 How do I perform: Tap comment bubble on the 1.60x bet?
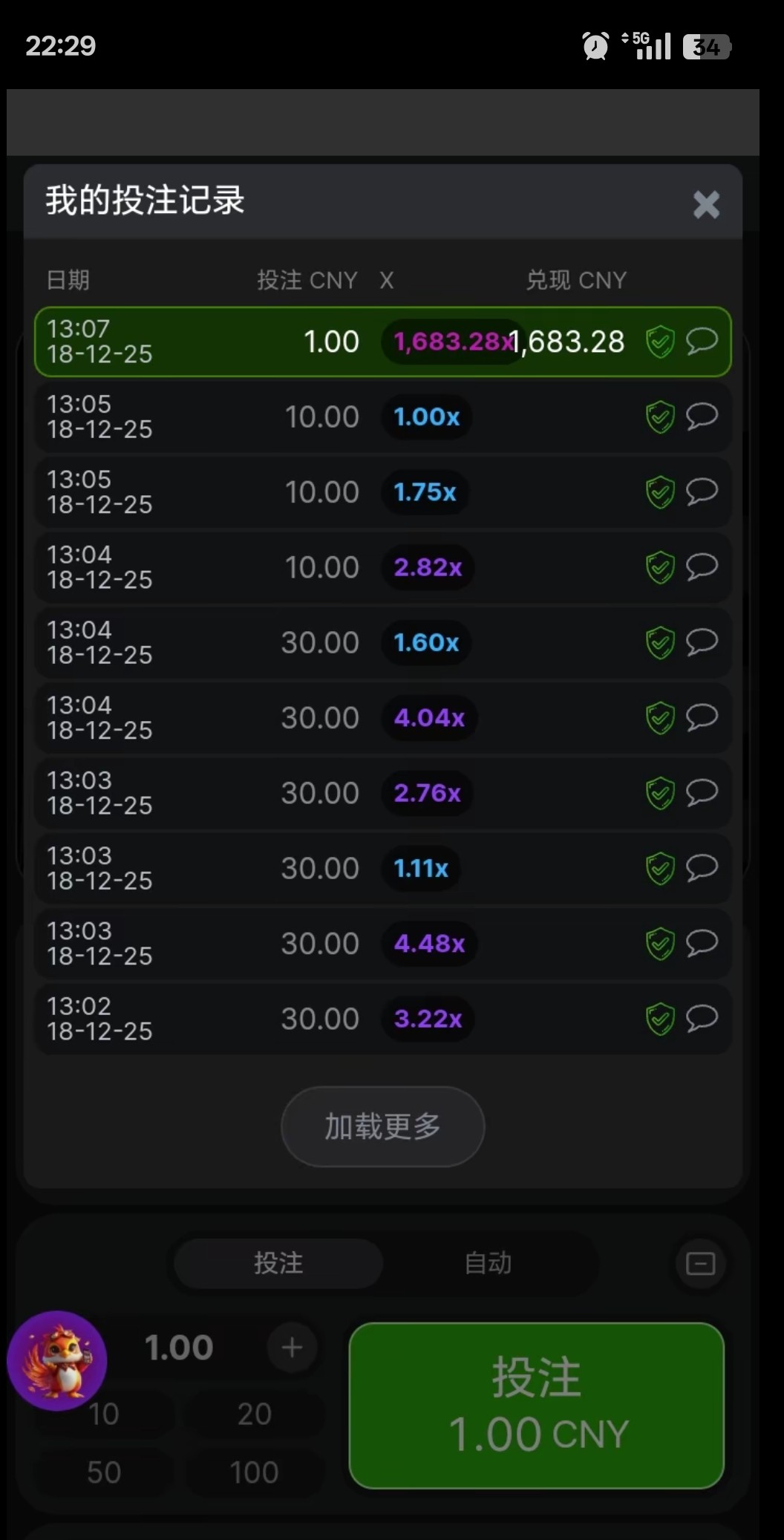point(702,642)
